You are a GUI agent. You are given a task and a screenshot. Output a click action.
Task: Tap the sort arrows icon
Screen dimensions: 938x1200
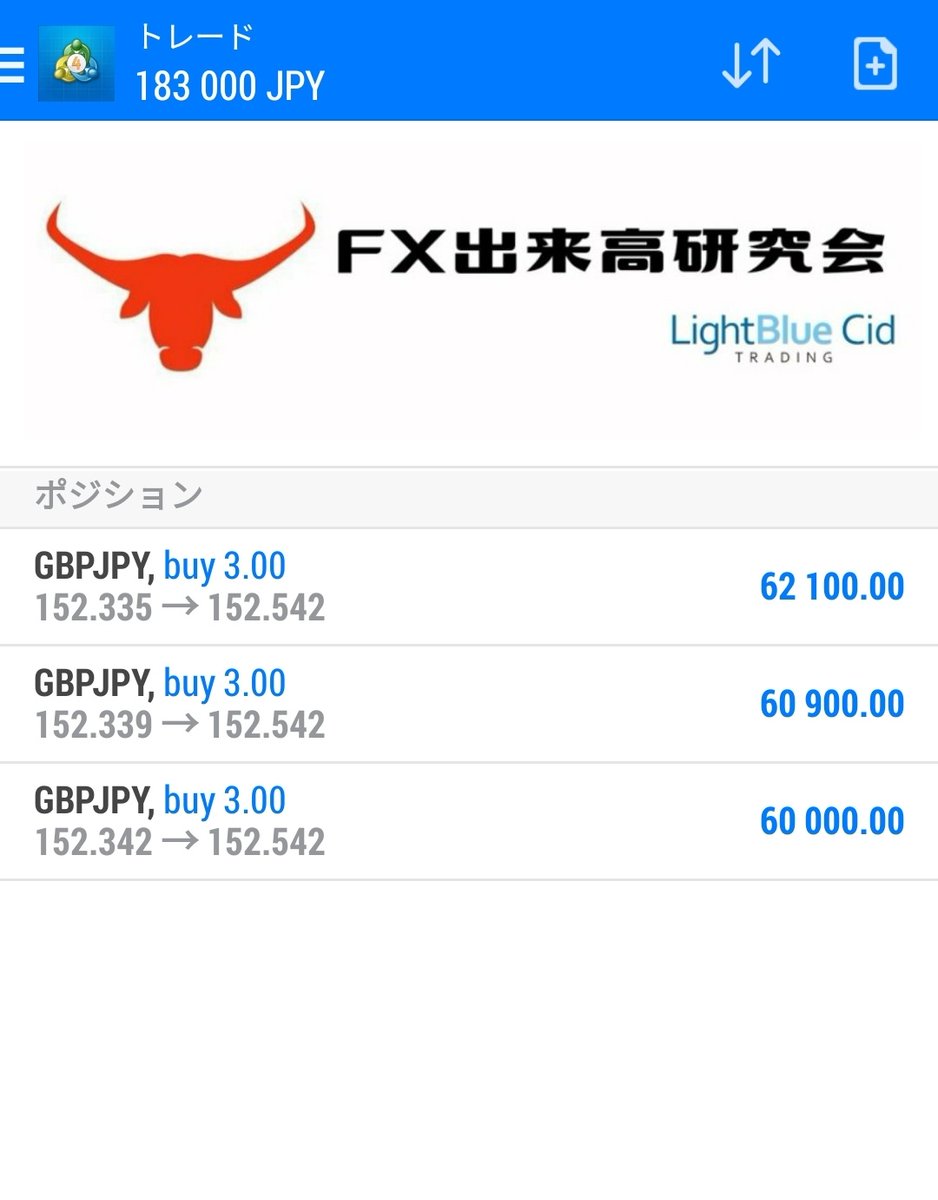(x=750, y=64)
